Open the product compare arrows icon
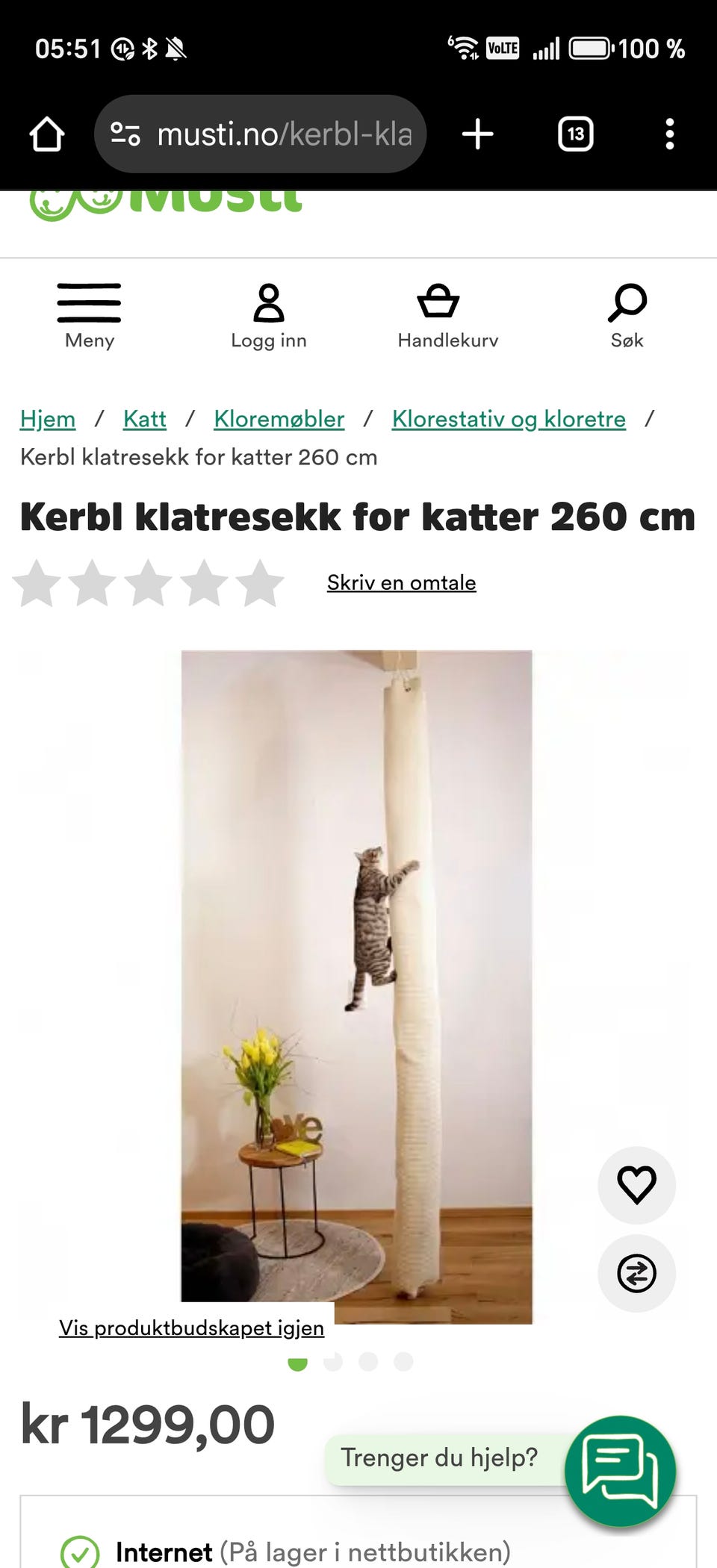The height and width of the screenshot is (1568, 717). (636, 1274)
